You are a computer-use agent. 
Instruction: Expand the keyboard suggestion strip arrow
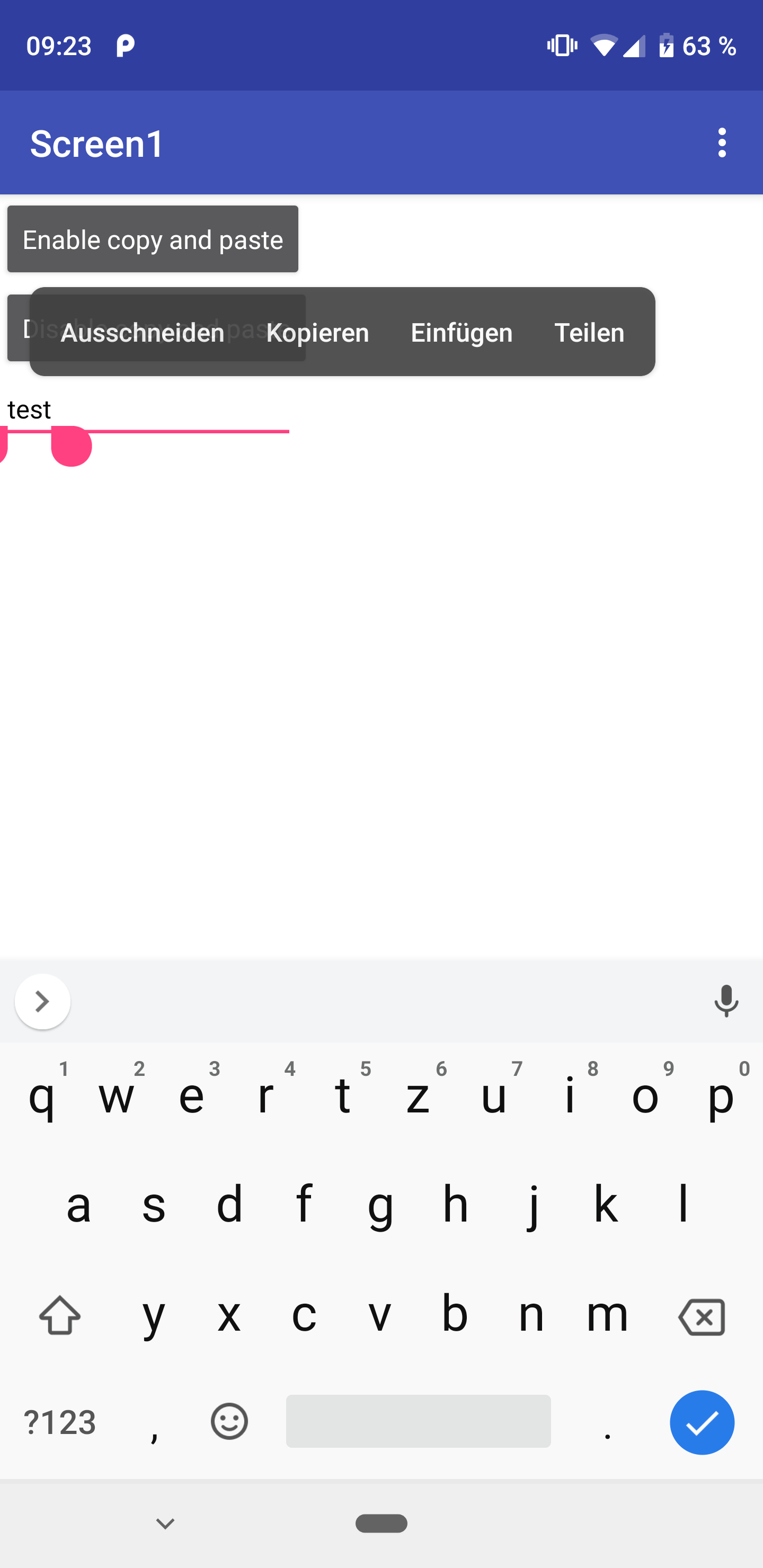42,1001
